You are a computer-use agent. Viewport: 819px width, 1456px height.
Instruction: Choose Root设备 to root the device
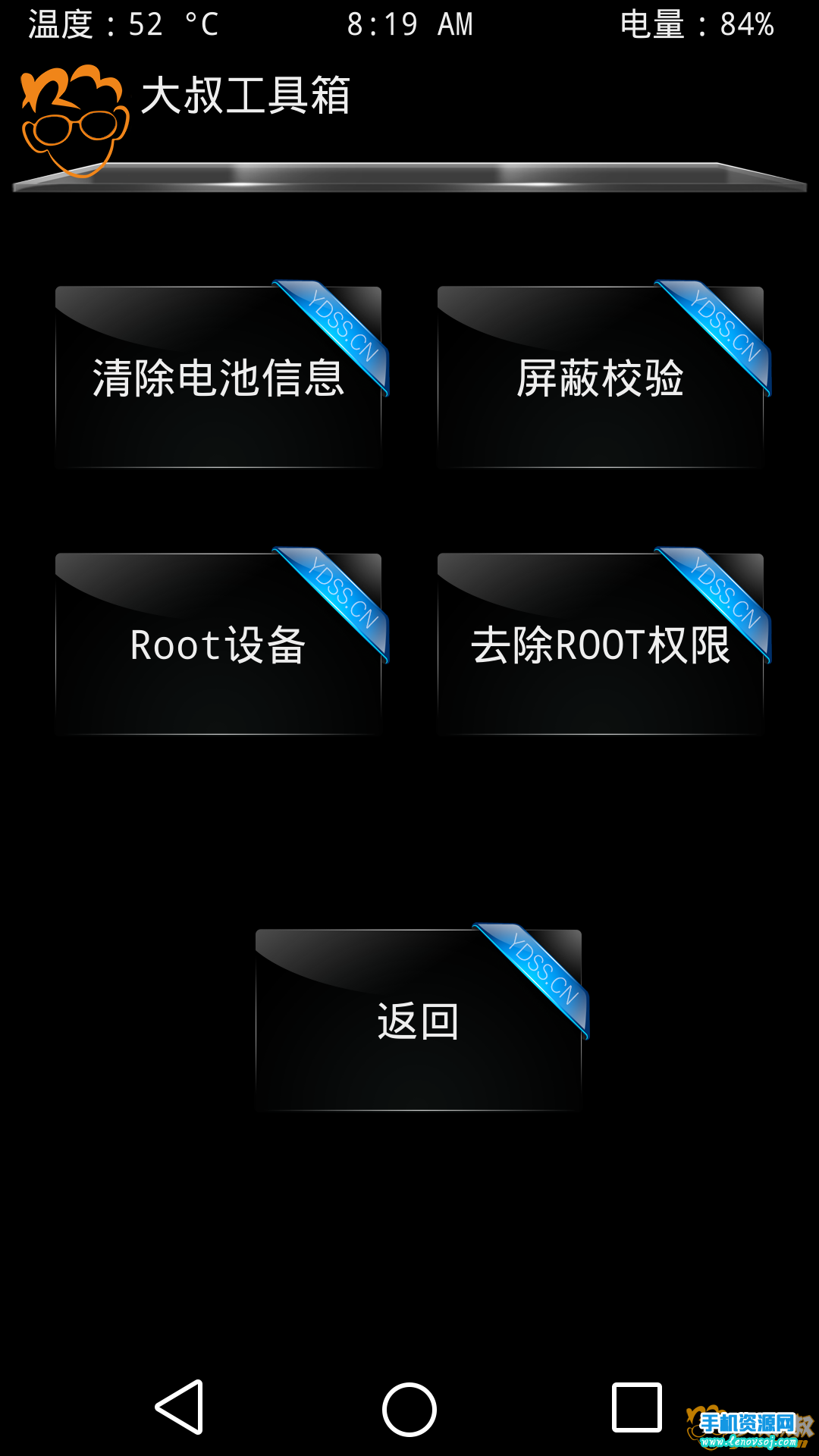tap(218, 645)
